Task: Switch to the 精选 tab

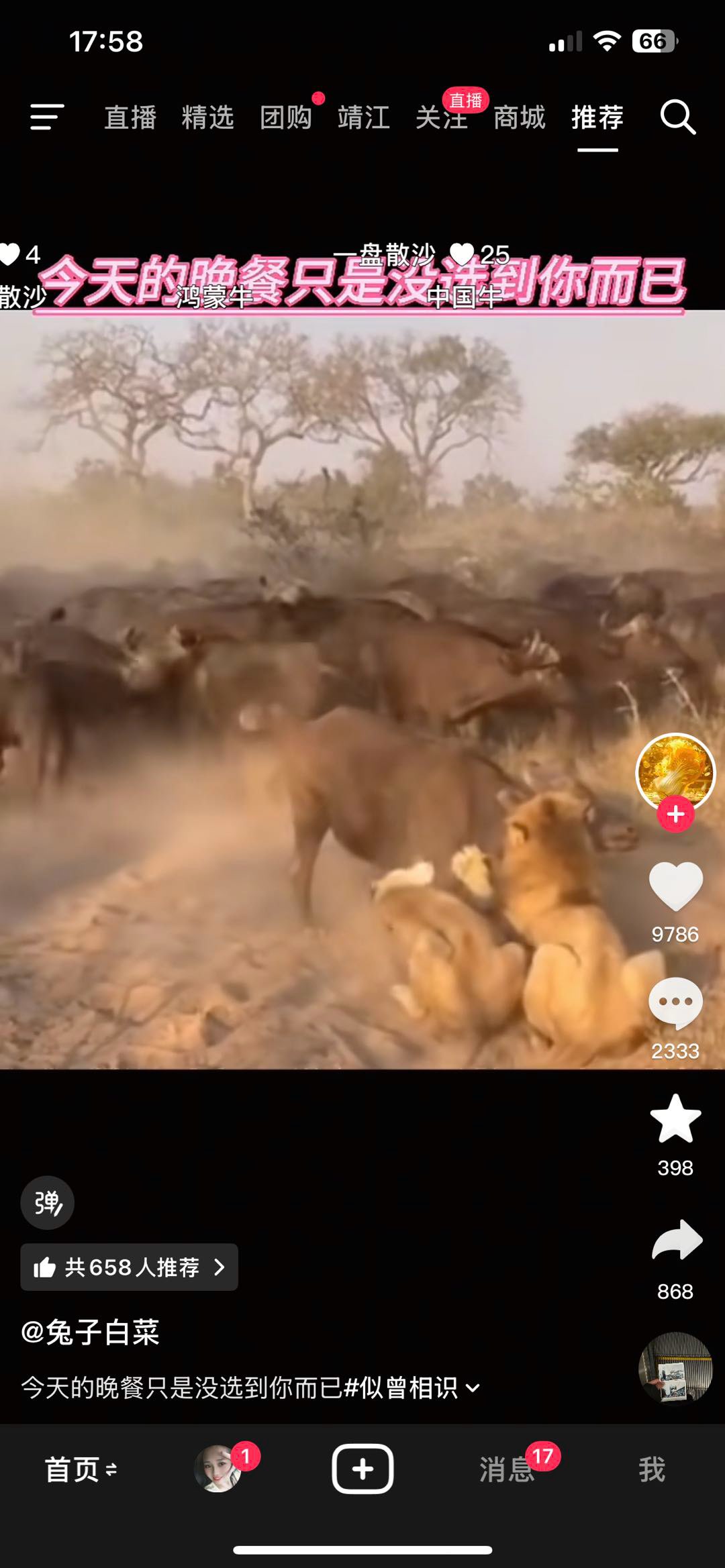Action: pyautogui.click(x=207, y=117)
